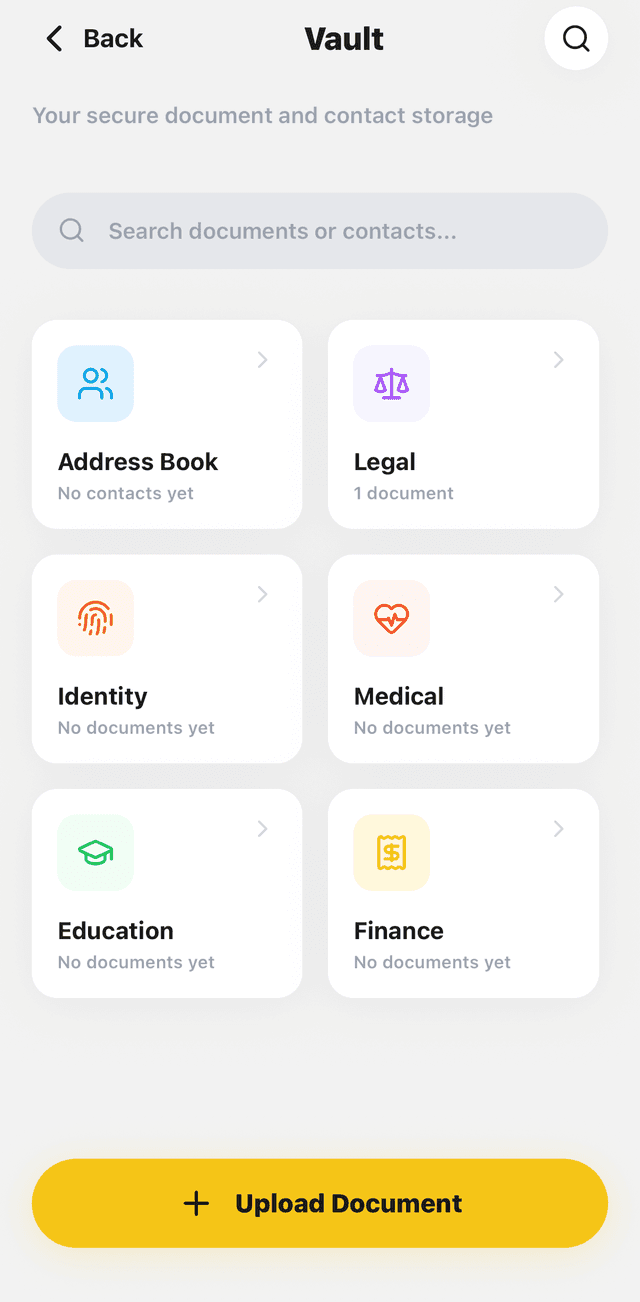Open the Identity category
The width and height of the screenshot is (640, 1302).
(167, 659)
